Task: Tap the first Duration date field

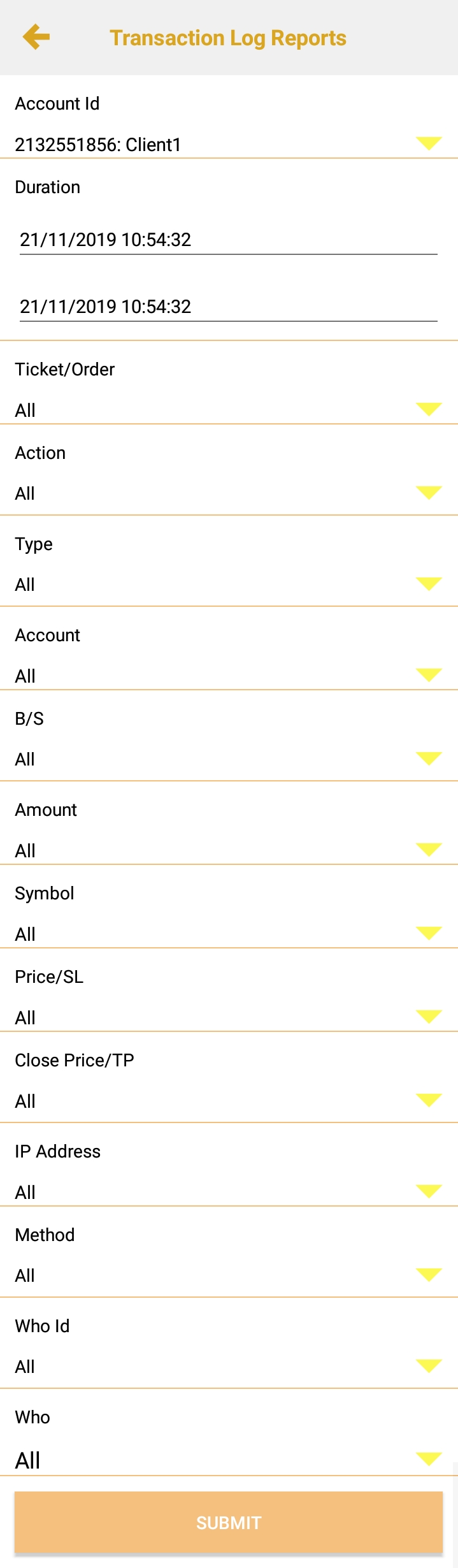Action: pyautogui.click(x=228, y=240)
